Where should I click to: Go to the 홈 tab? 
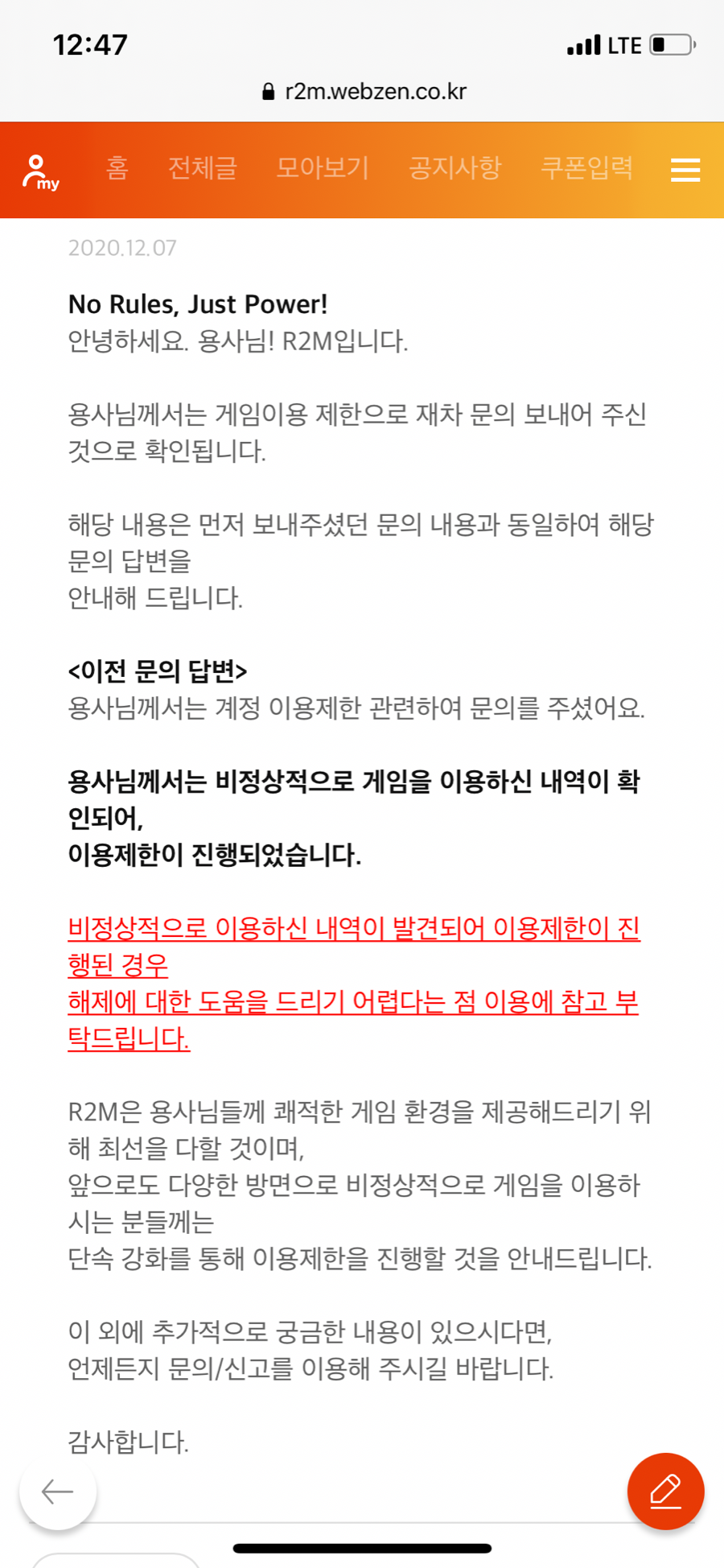click(x=117, y=168)
